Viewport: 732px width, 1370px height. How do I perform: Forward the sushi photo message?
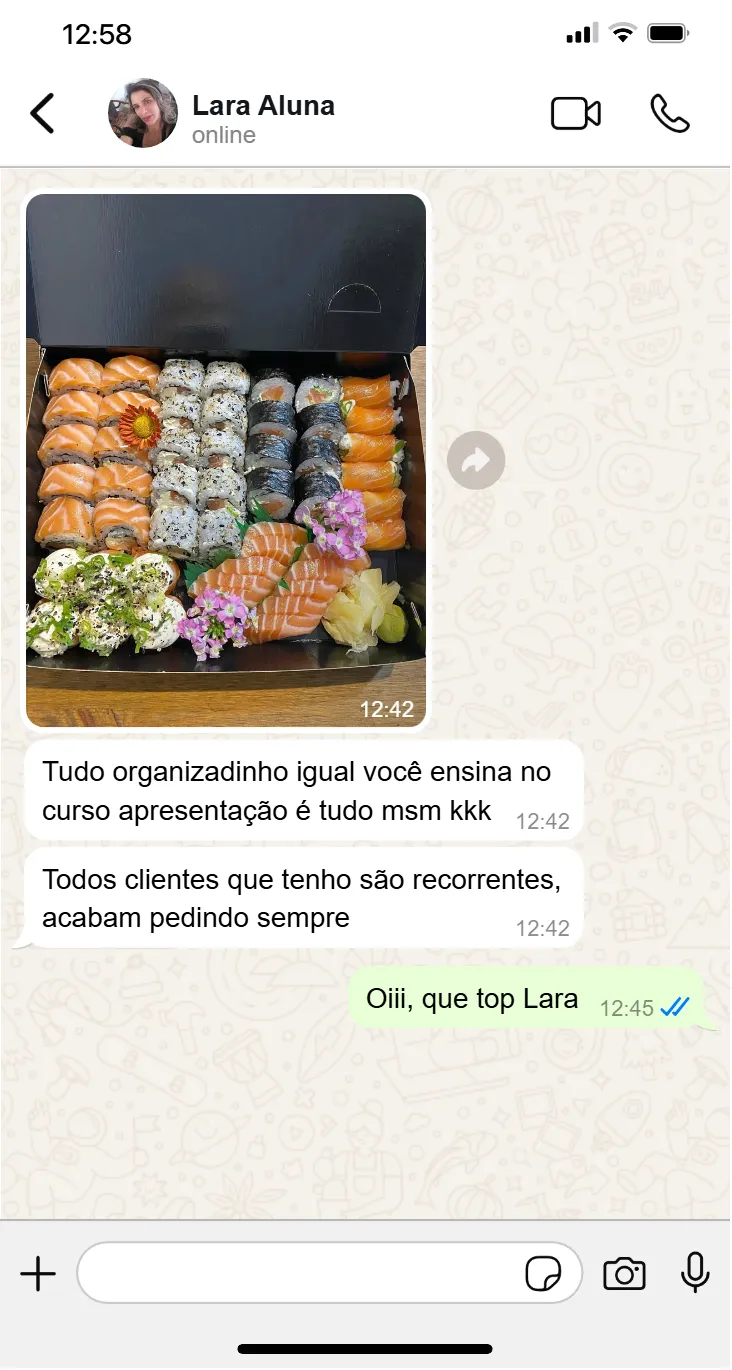(476, 460)
